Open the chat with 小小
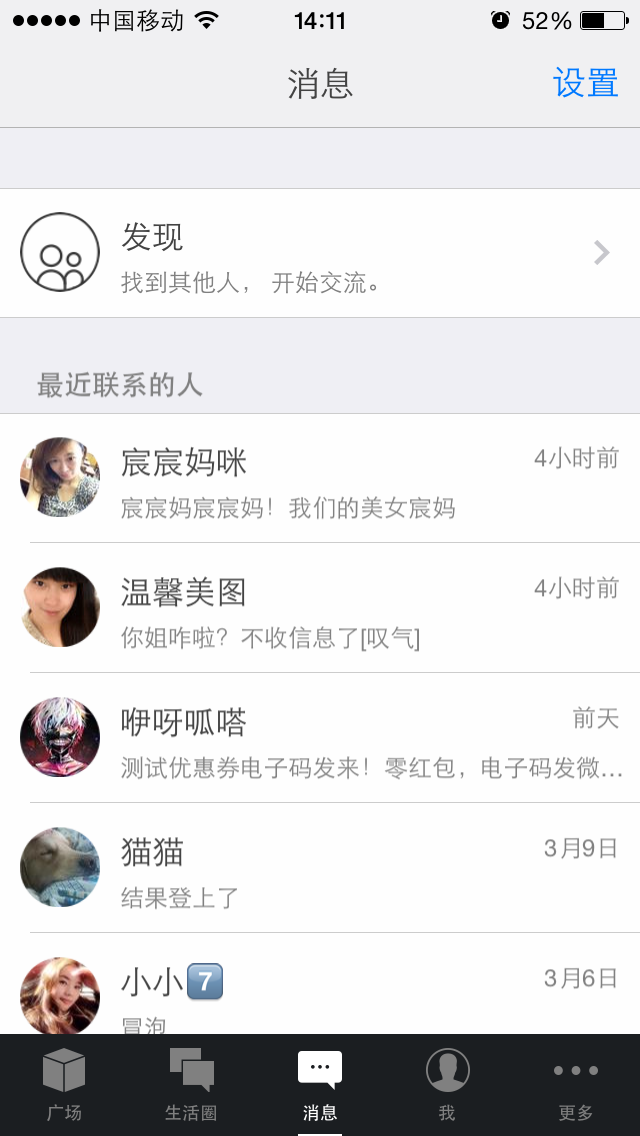Screen dimensions: 640x1136 coord(320,990)
